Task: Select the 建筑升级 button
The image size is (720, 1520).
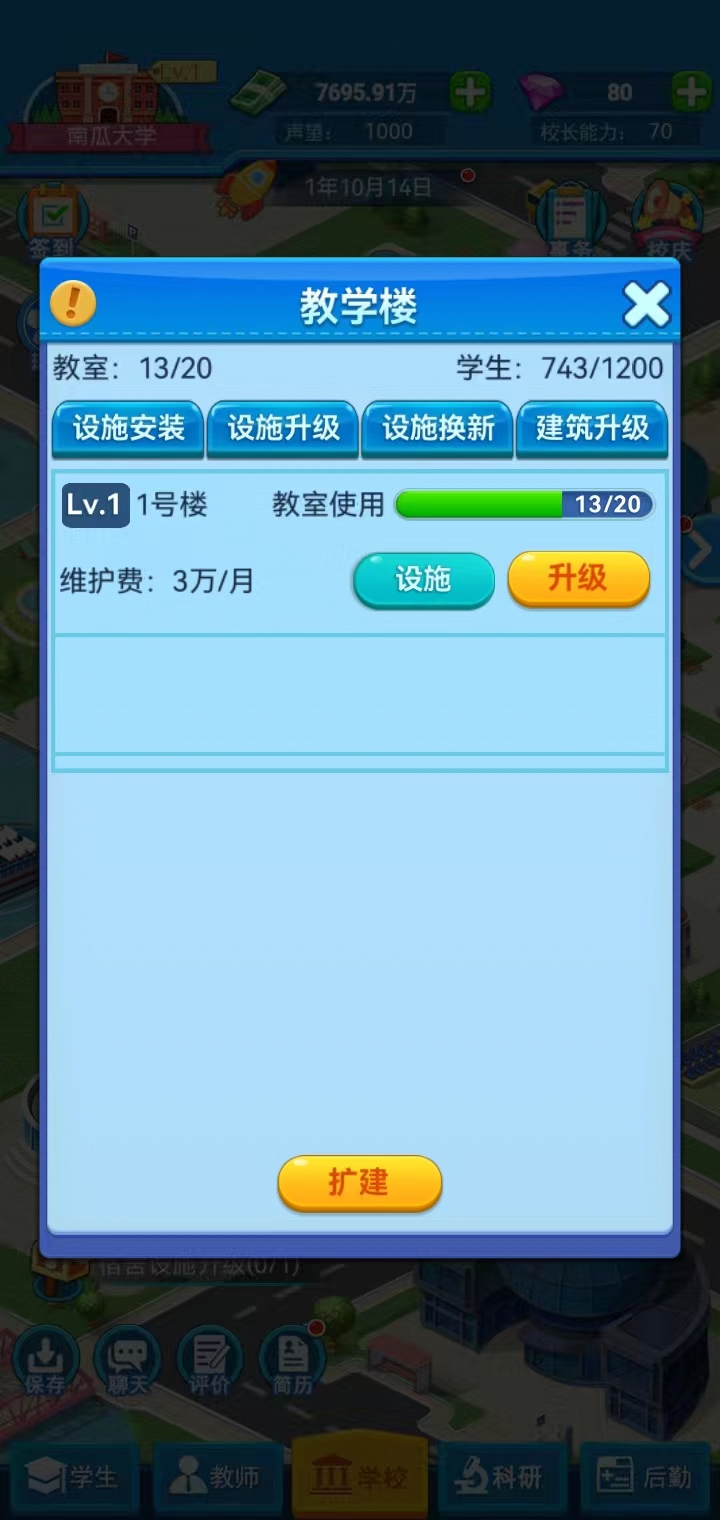Action: click(x=592, y=429)
